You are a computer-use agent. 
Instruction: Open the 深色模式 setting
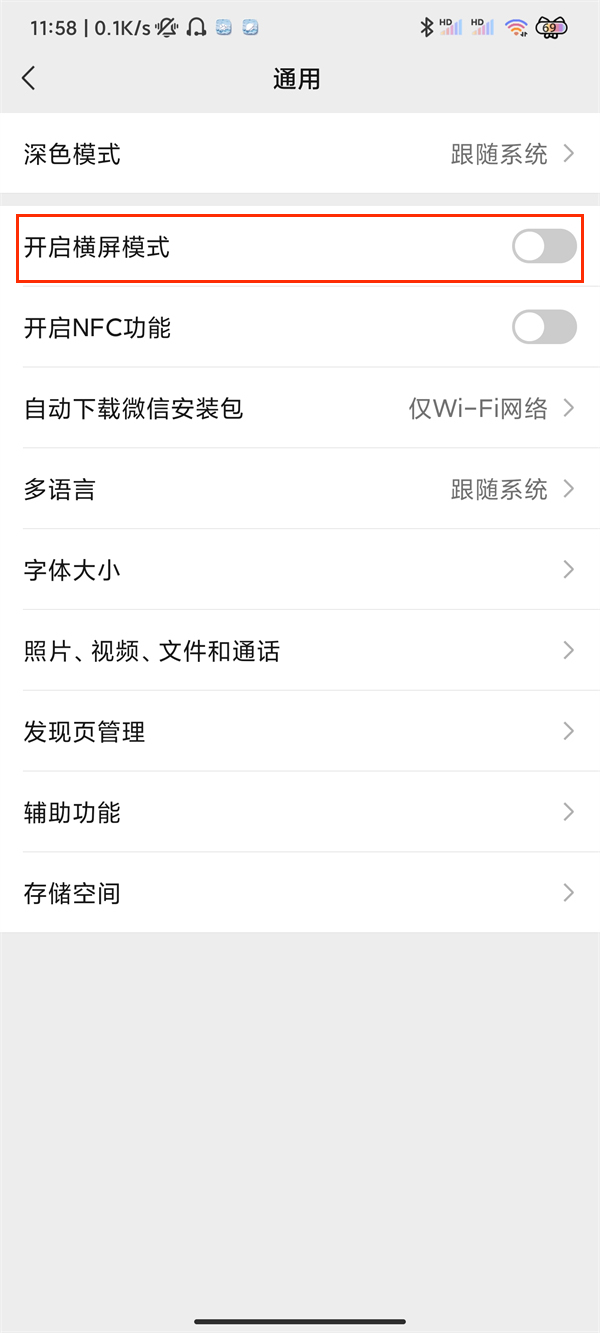point(300,154)
